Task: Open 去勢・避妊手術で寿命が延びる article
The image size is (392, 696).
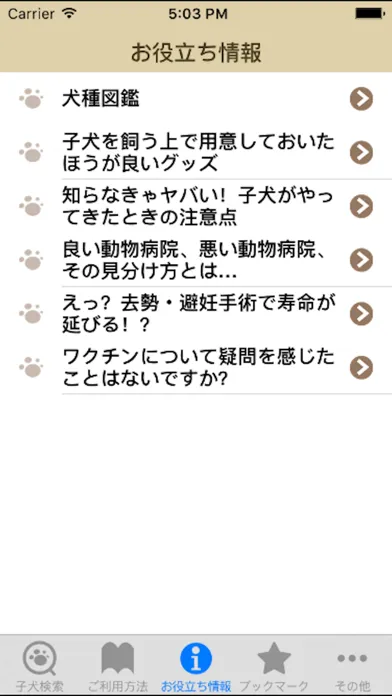Action: pos(196,314)
